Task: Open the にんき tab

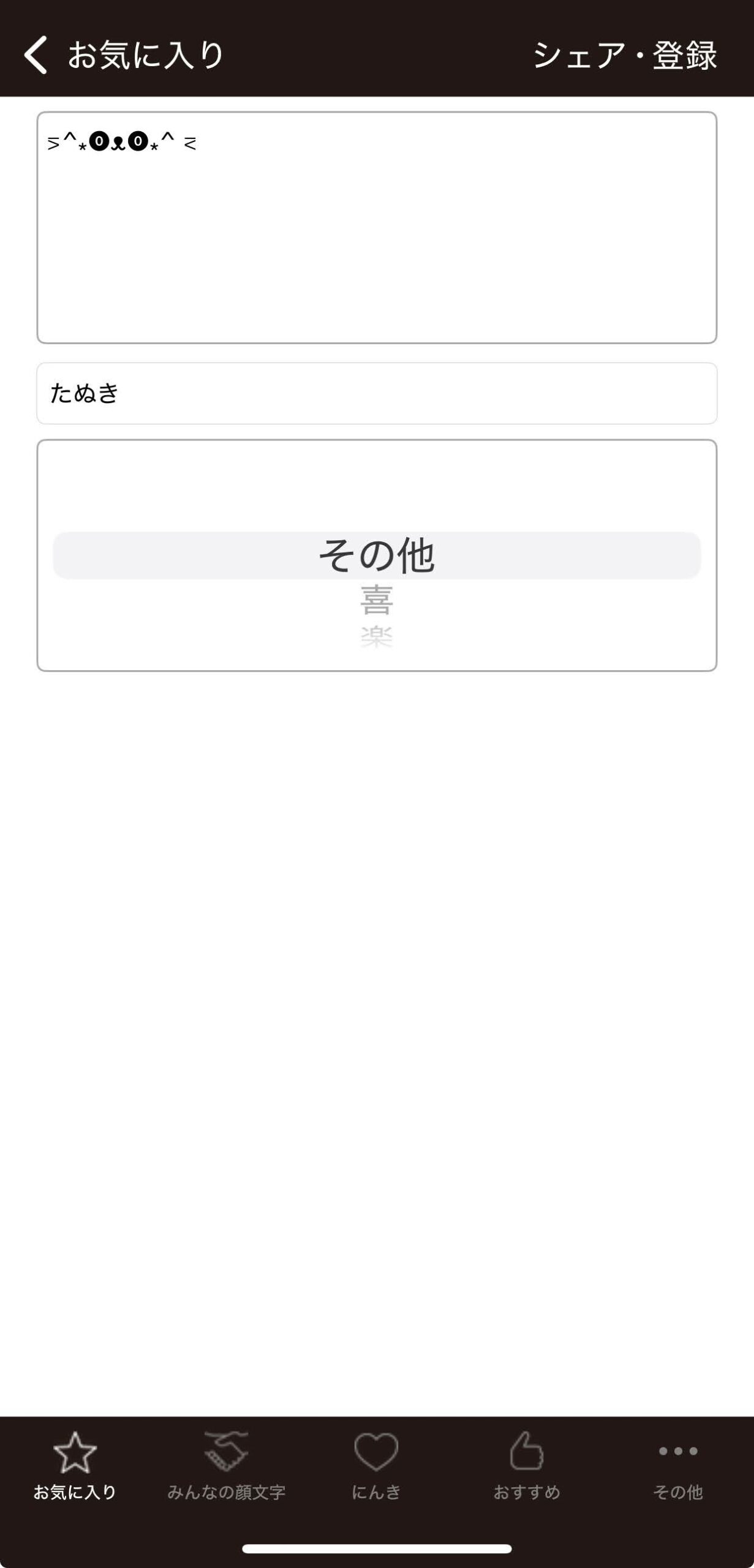Action: 376,1465
